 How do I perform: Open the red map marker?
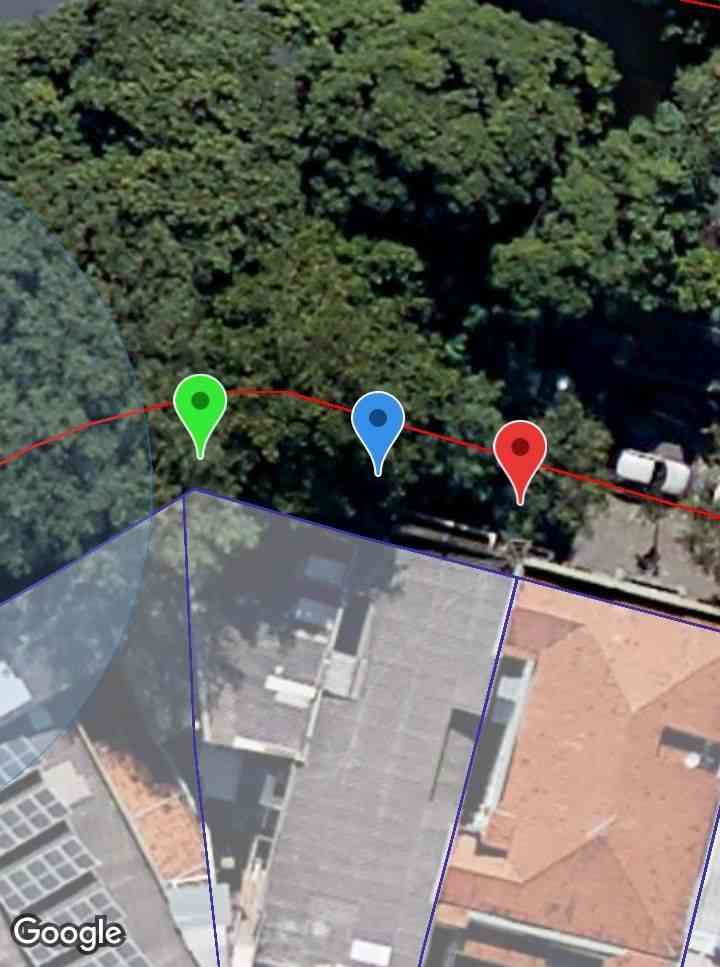tap(520, 452)
